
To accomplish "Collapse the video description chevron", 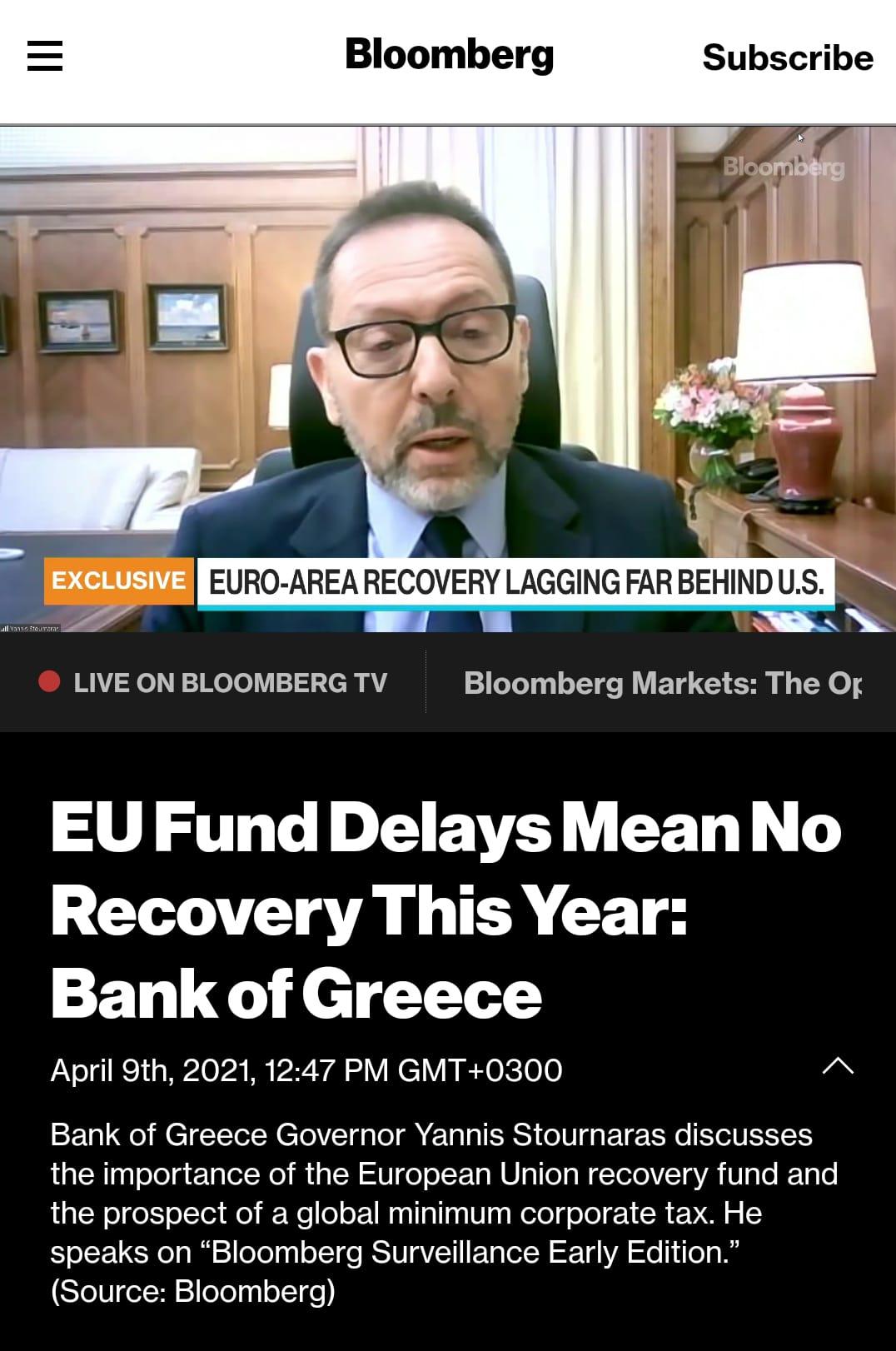I will coord(838,1066).
